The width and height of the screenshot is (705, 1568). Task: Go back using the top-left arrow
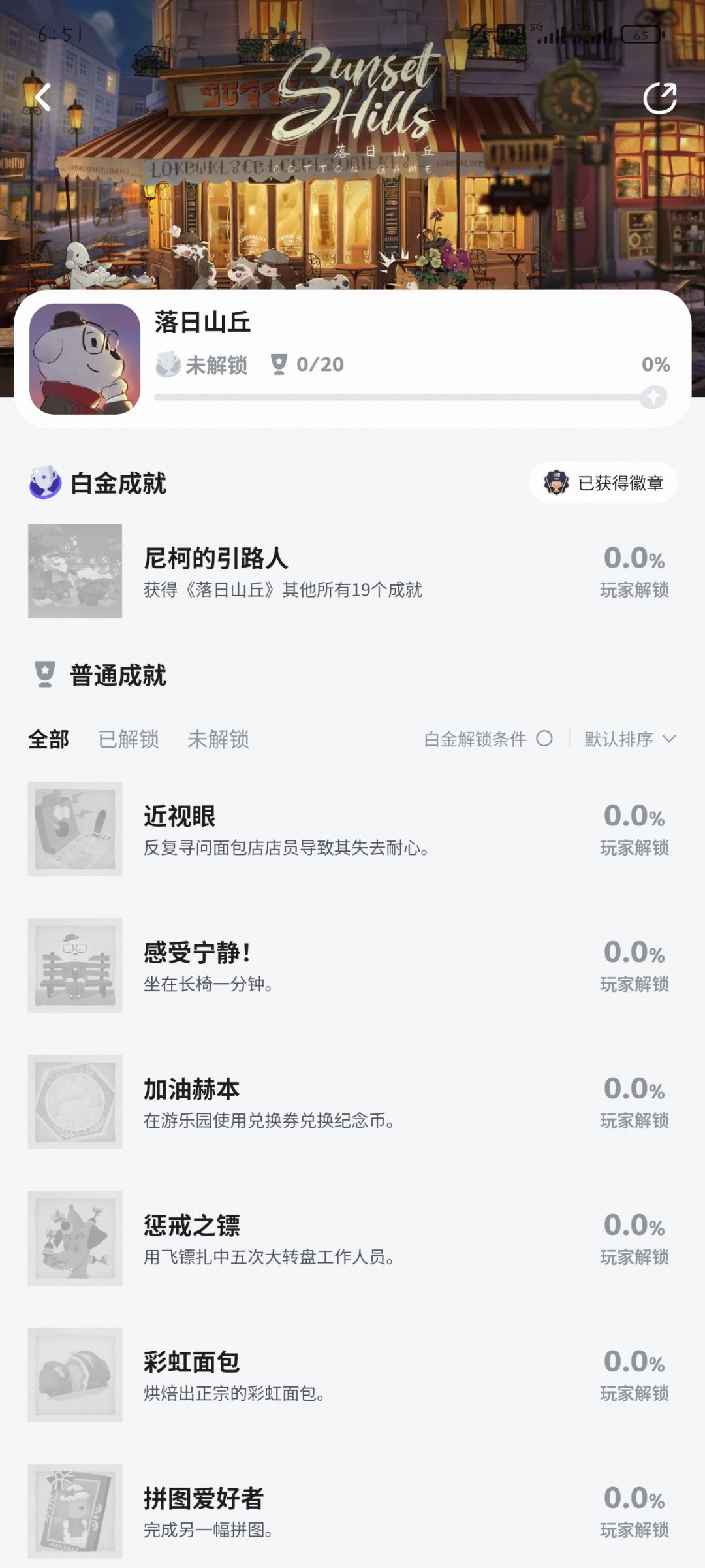pos(43,97)
